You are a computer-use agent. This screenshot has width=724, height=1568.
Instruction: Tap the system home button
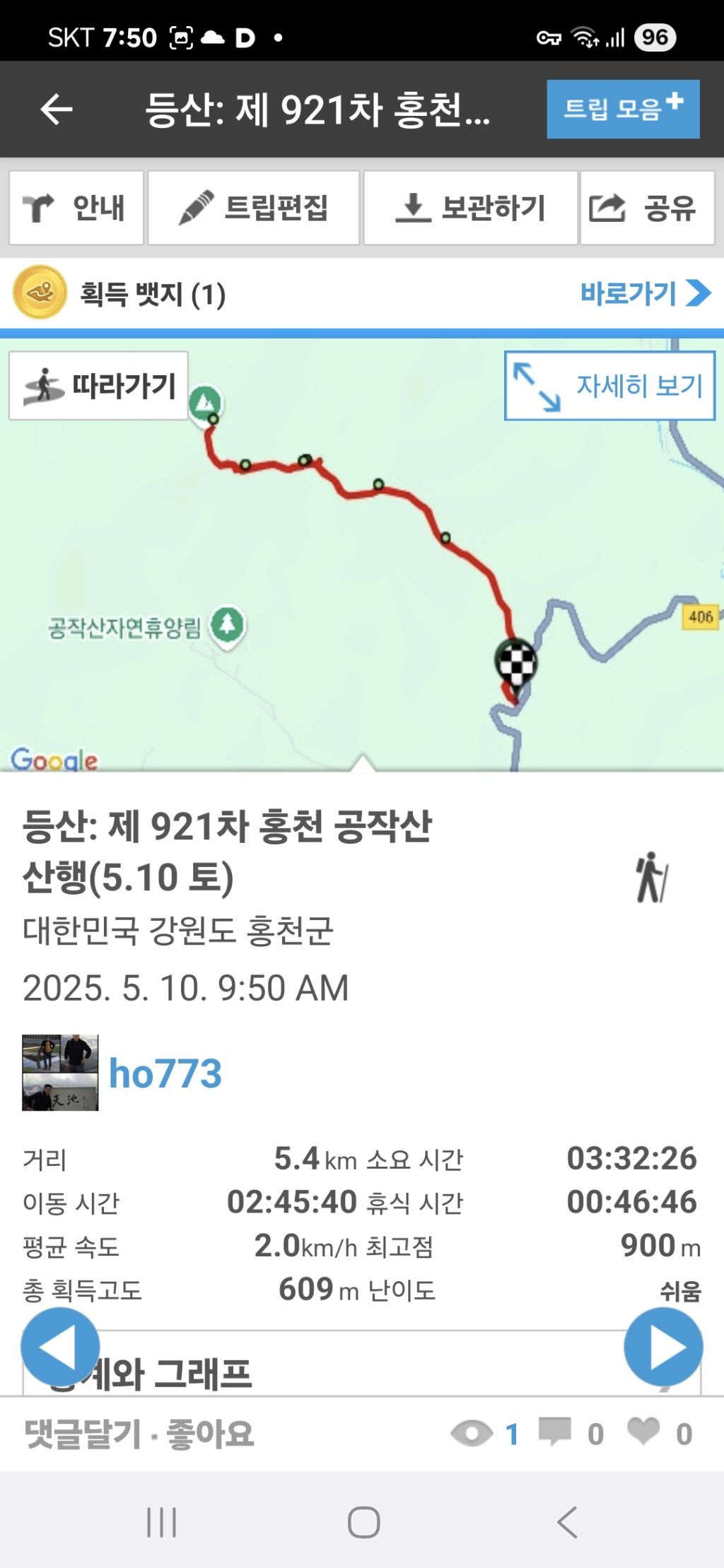pos(363,1521)
